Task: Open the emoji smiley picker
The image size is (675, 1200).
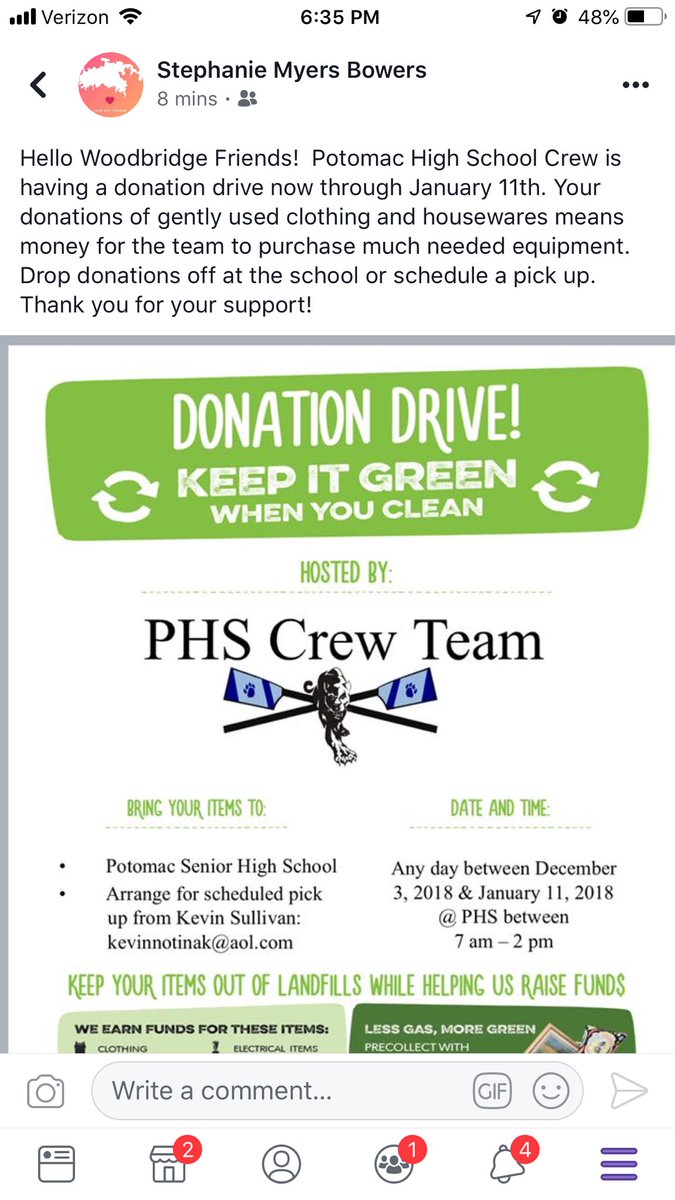Action: coord(550,1091)
